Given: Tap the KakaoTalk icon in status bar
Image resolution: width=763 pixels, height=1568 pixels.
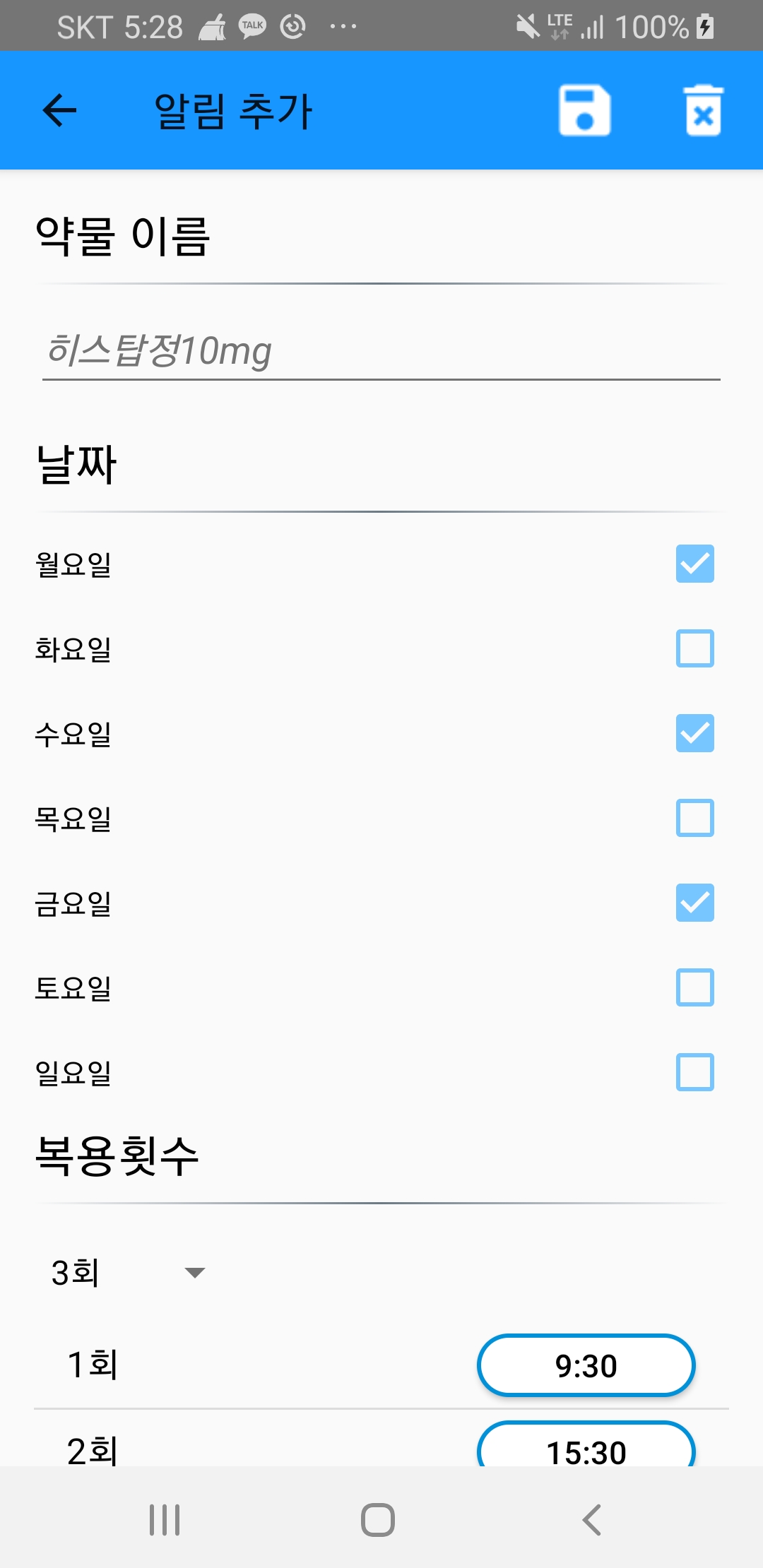Looking at the screenshot, I should [251, 26].
